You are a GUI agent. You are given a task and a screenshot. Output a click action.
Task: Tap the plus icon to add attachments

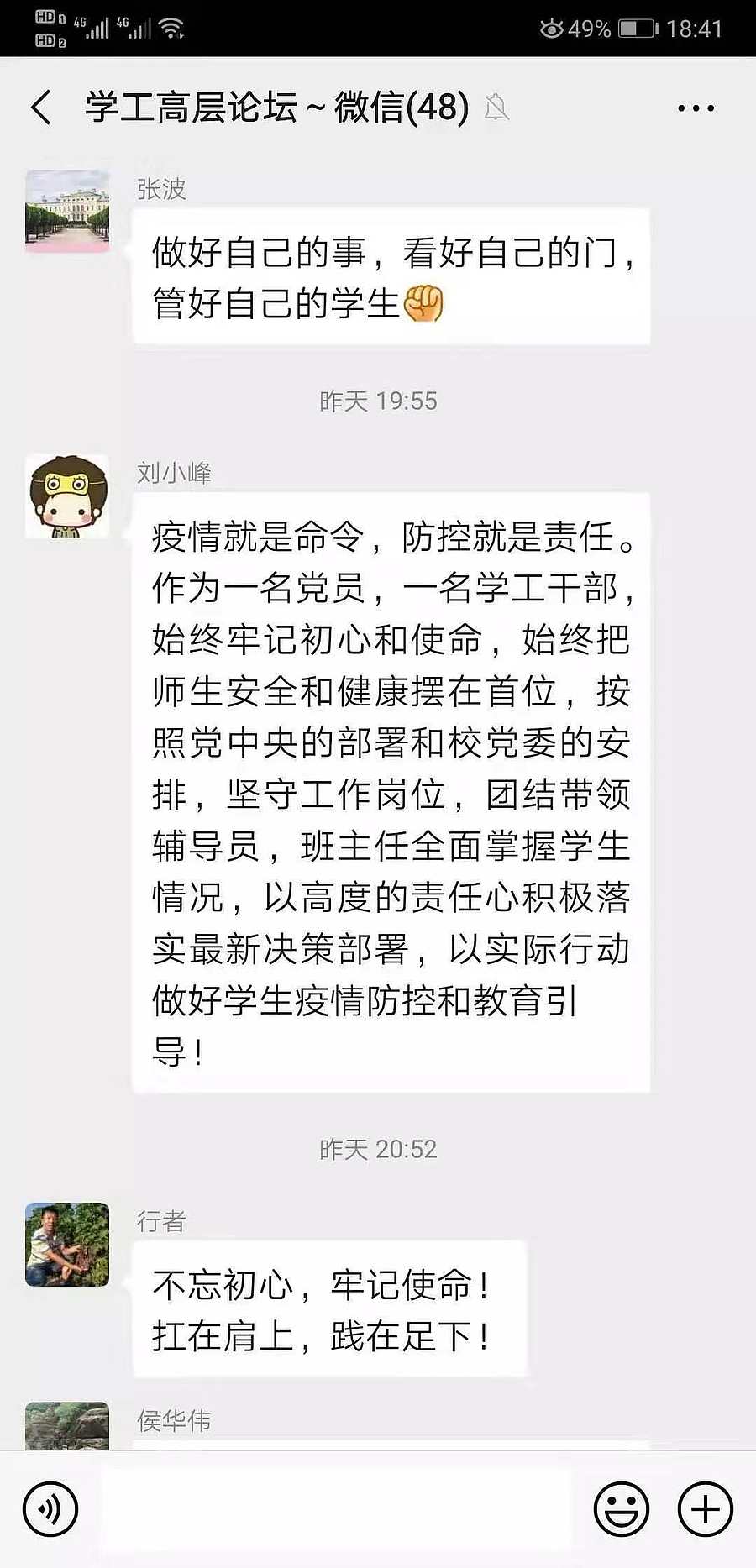(704, 1508)
